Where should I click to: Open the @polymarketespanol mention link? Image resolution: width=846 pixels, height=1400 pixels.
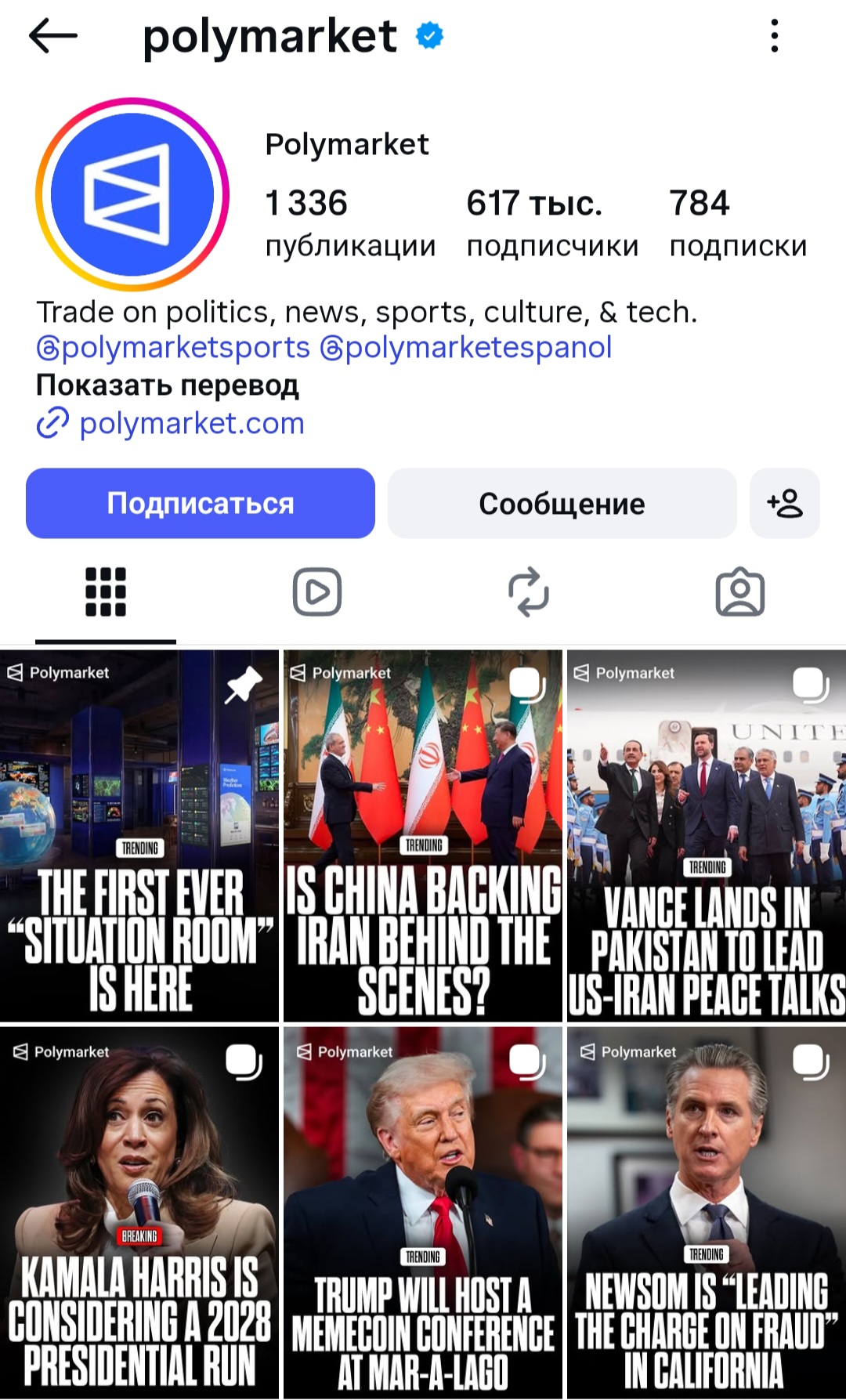(x=466, y=347)
